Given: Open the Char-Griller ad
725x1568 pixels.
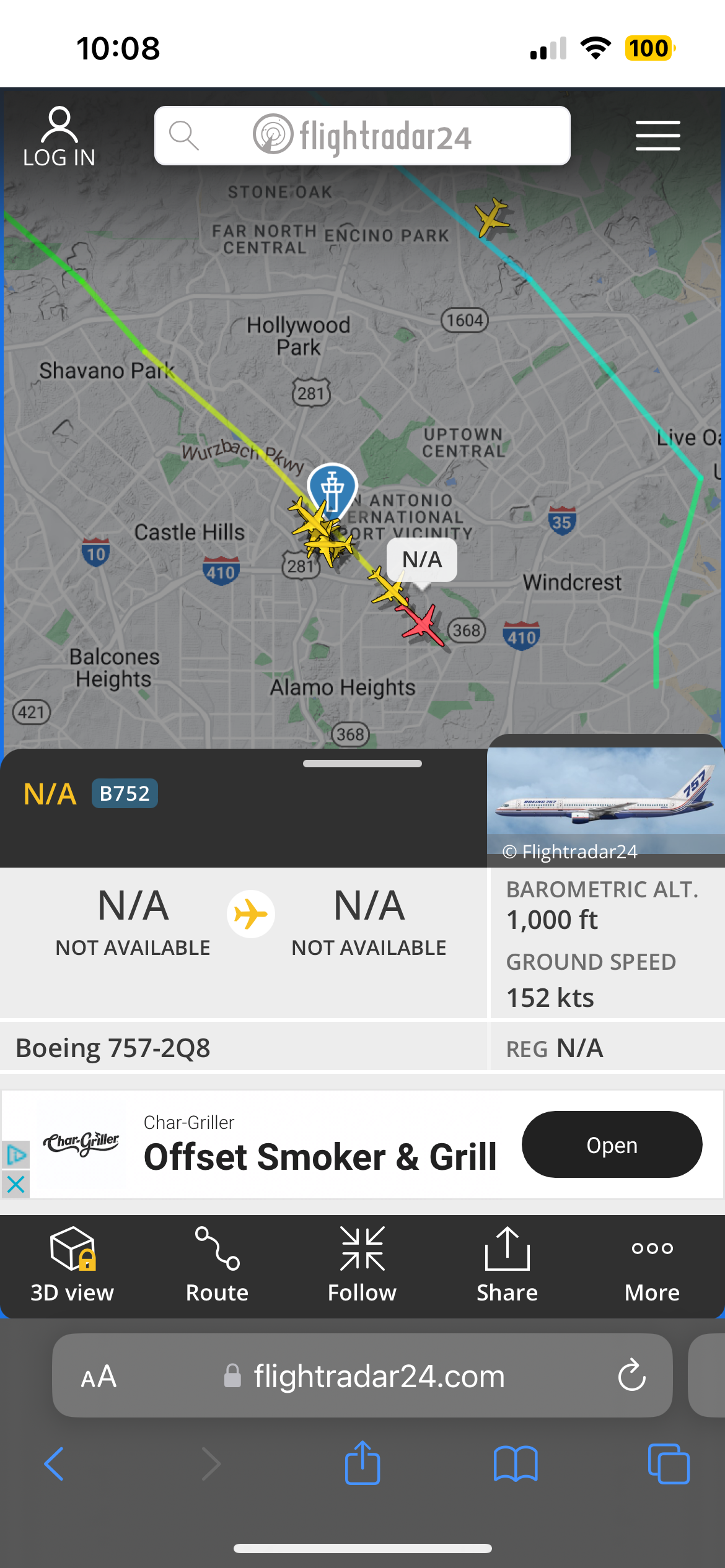Looking at the screenshot, I should [x=612, y=1144].
